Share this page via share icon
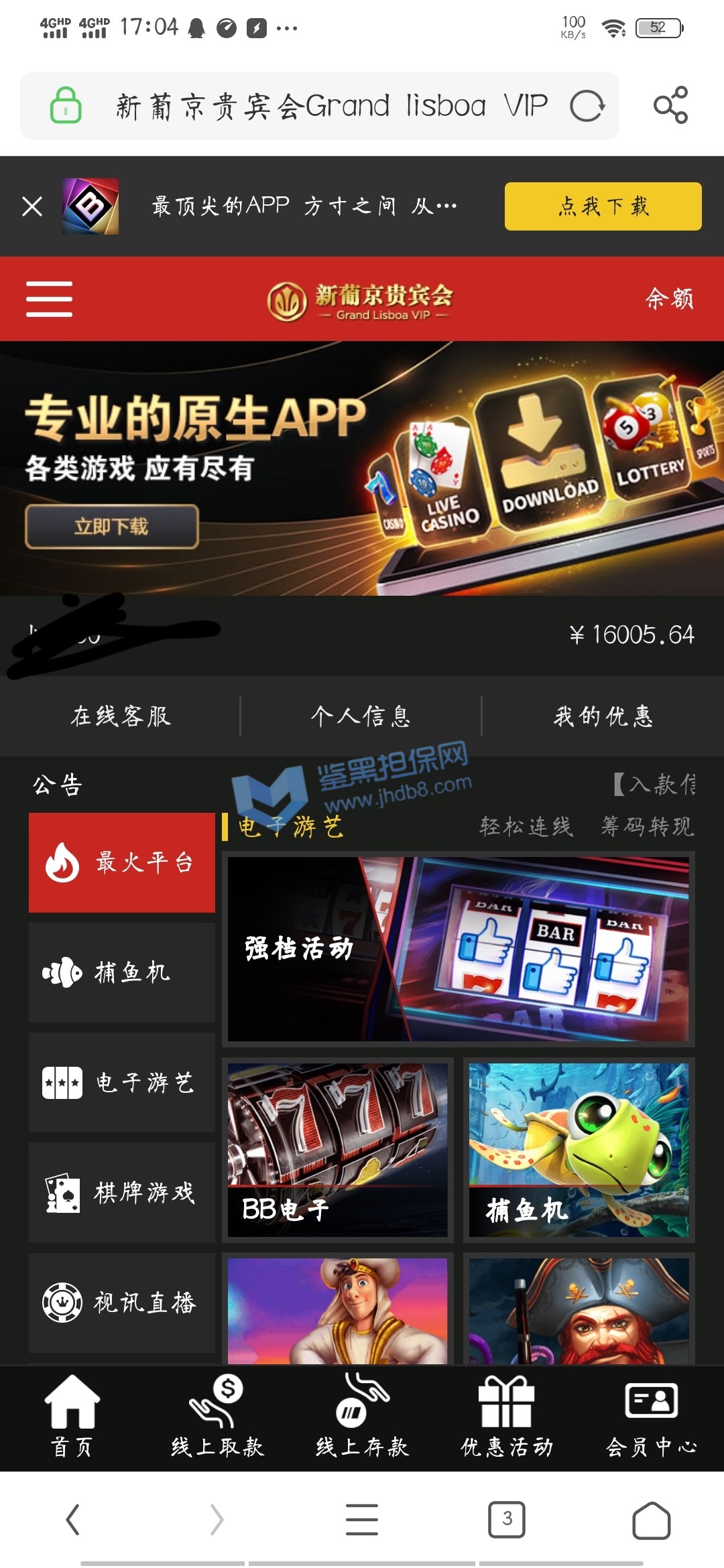 (670, 105)
